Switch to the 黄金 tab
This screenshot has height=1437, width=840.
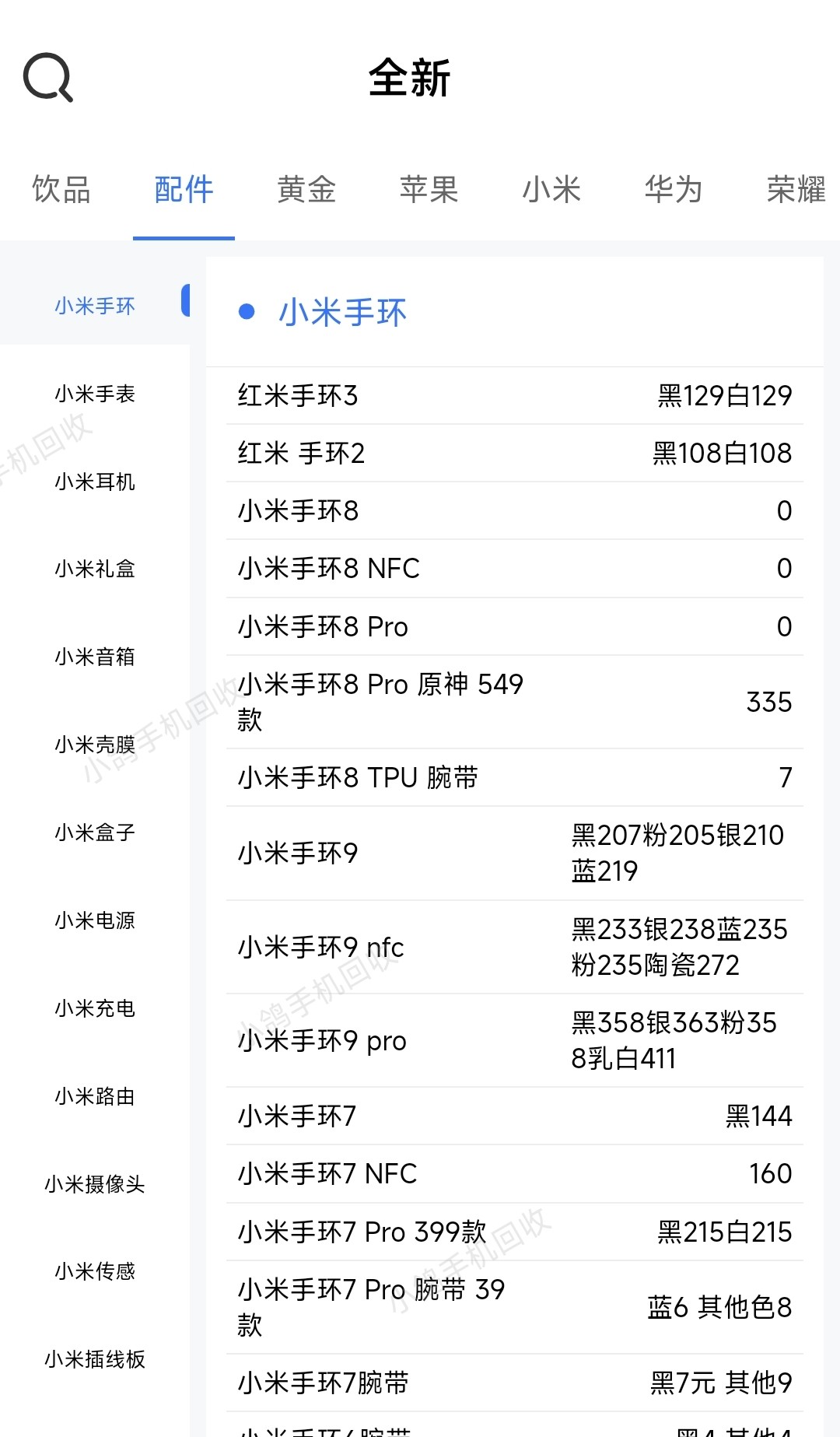[x=306, y=190]
